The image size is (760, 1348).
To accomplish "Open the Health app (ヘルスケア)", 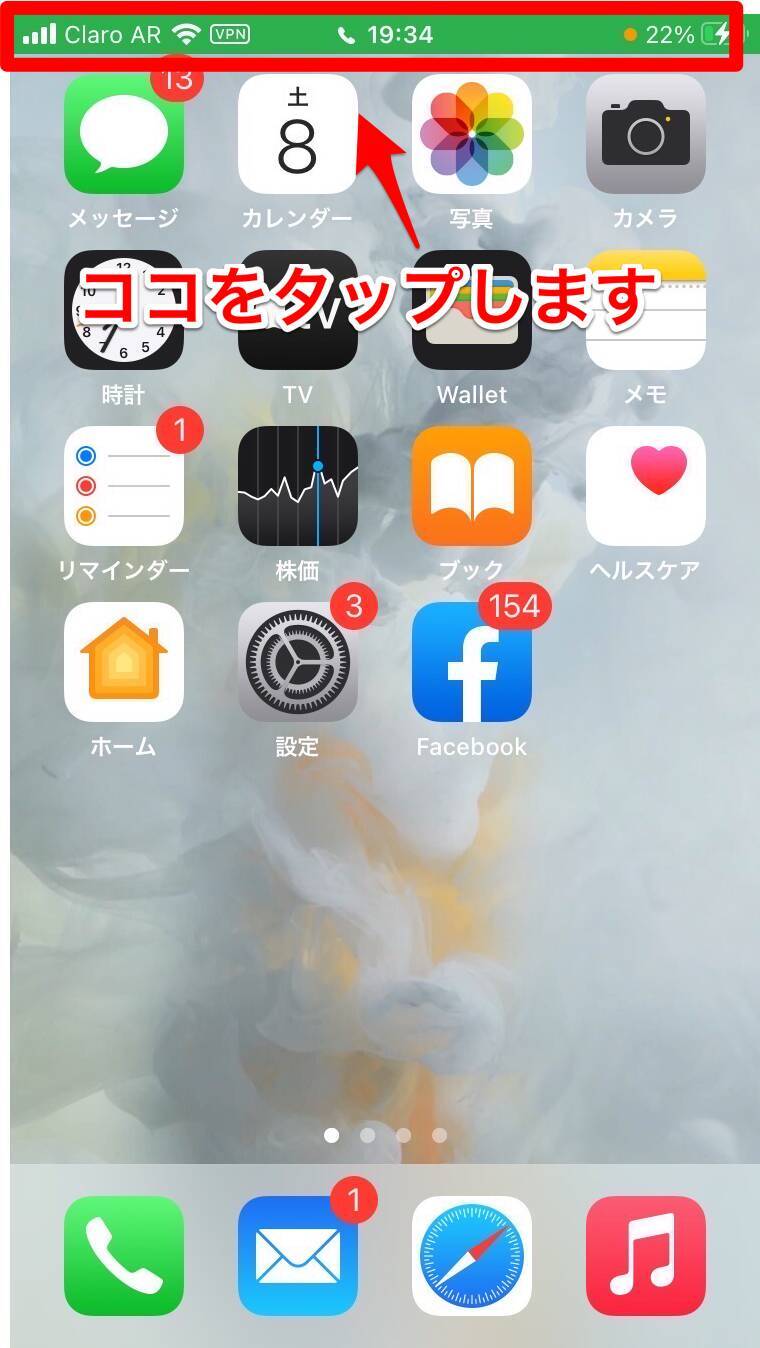I will tap(645, 486).
